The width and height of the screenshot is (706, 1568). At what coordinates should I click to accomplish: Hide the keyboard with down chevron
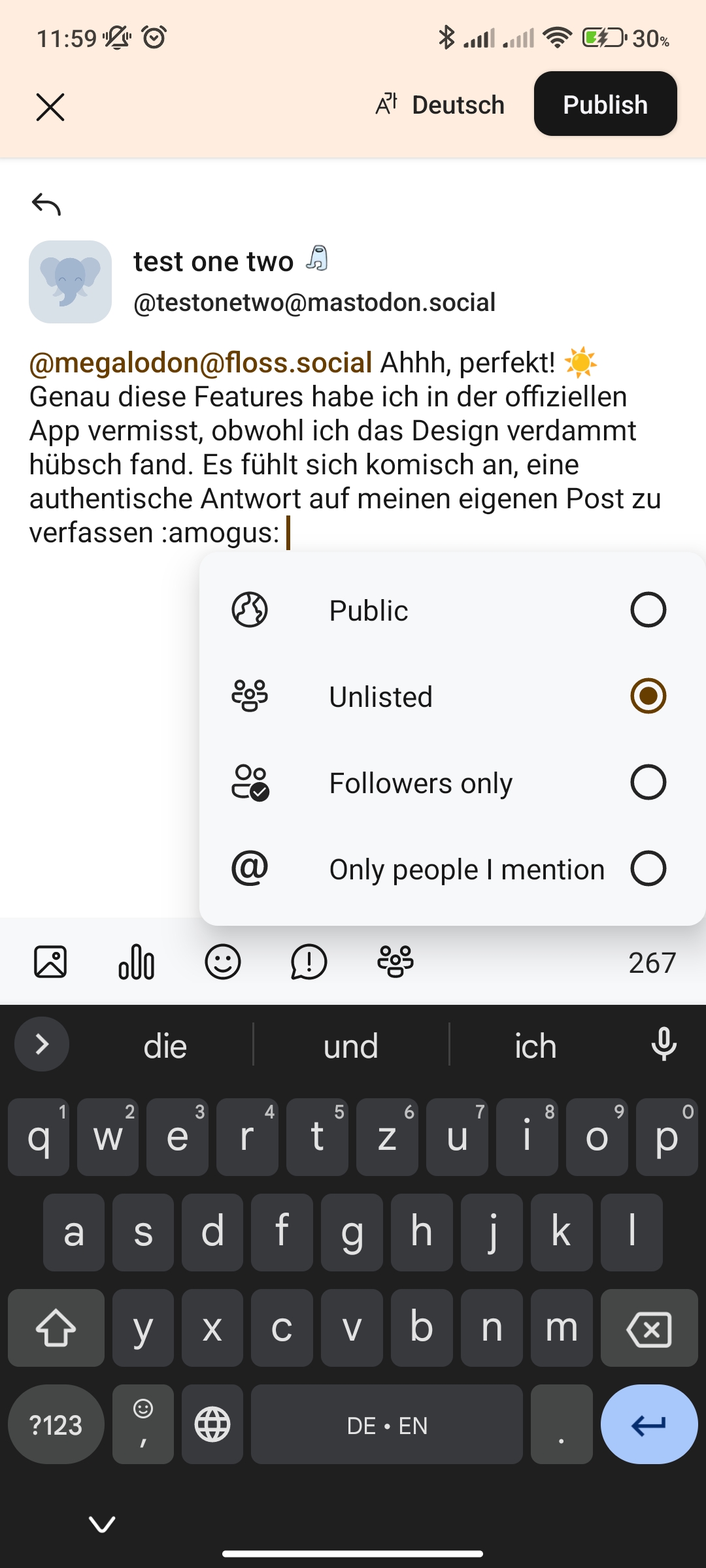tap(102, 1524)
